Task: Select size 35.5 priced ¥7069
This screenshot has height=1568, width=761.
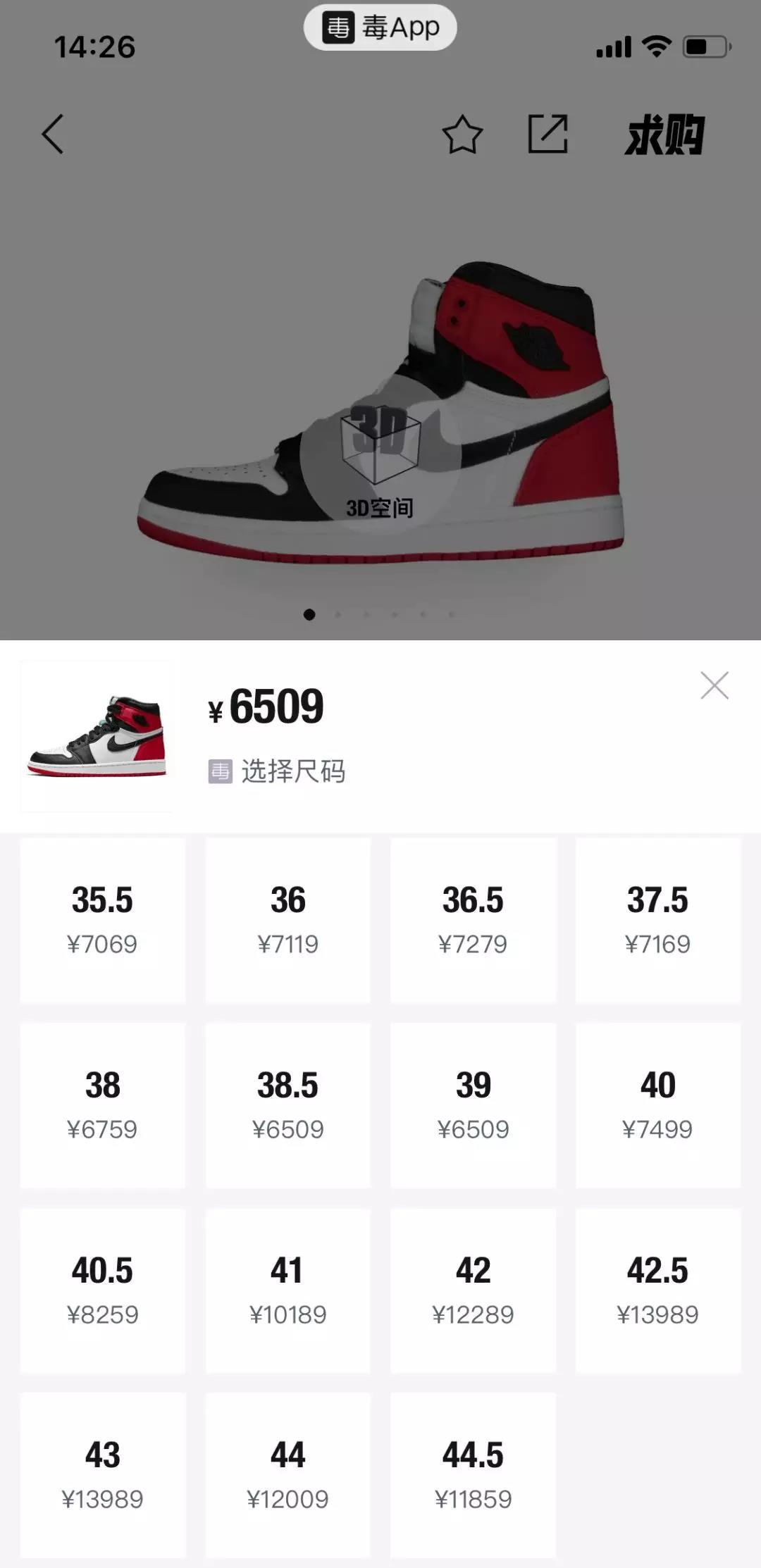Action: point(103,920)
